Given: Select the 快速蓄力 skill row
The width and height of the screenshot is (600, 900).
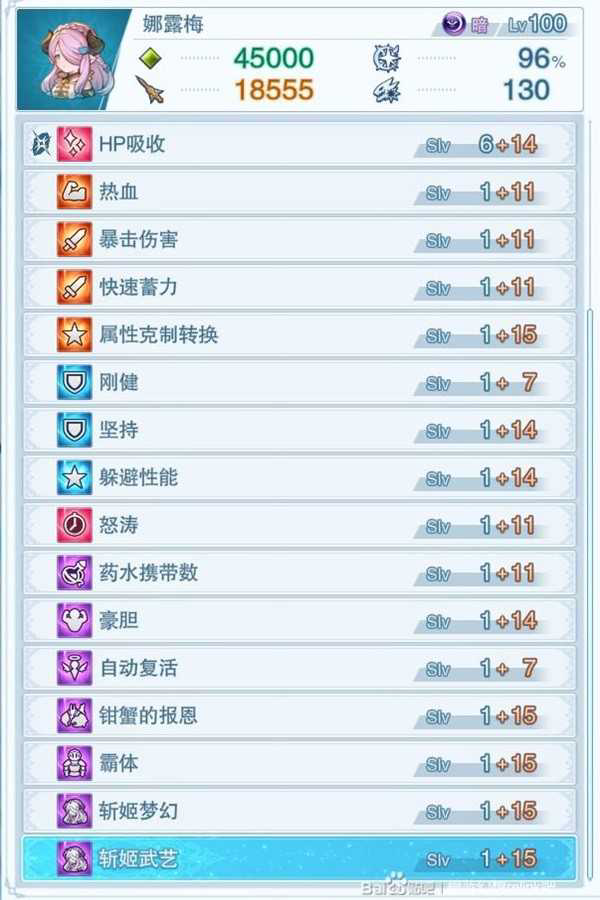Looking at the screenshot, I should pyautogui.click(x=300, y=288).
